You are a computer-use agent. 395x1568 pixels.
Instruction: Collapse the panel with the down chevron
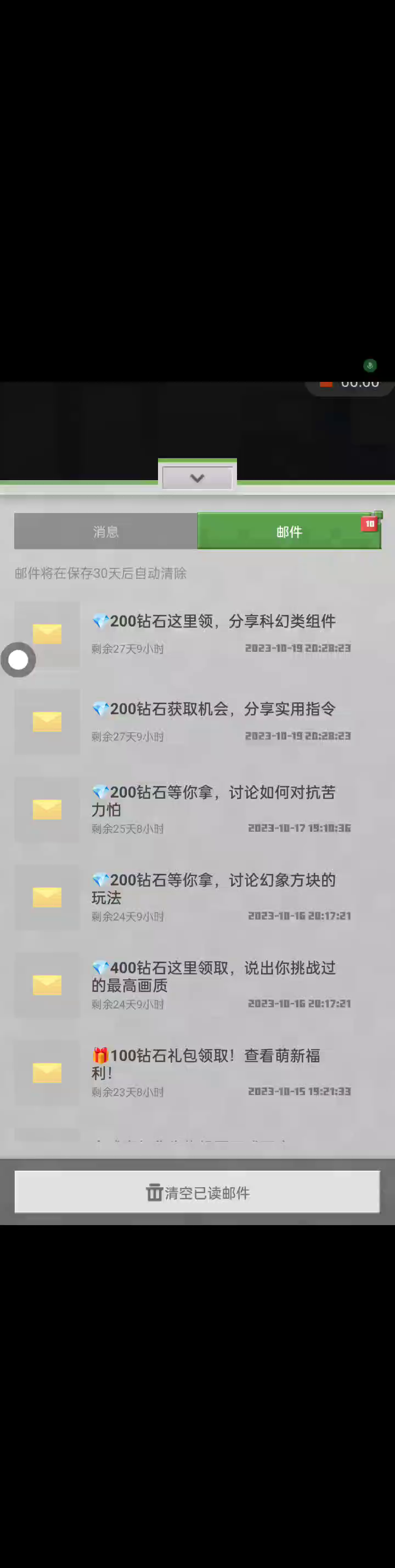tap(197, 478)
